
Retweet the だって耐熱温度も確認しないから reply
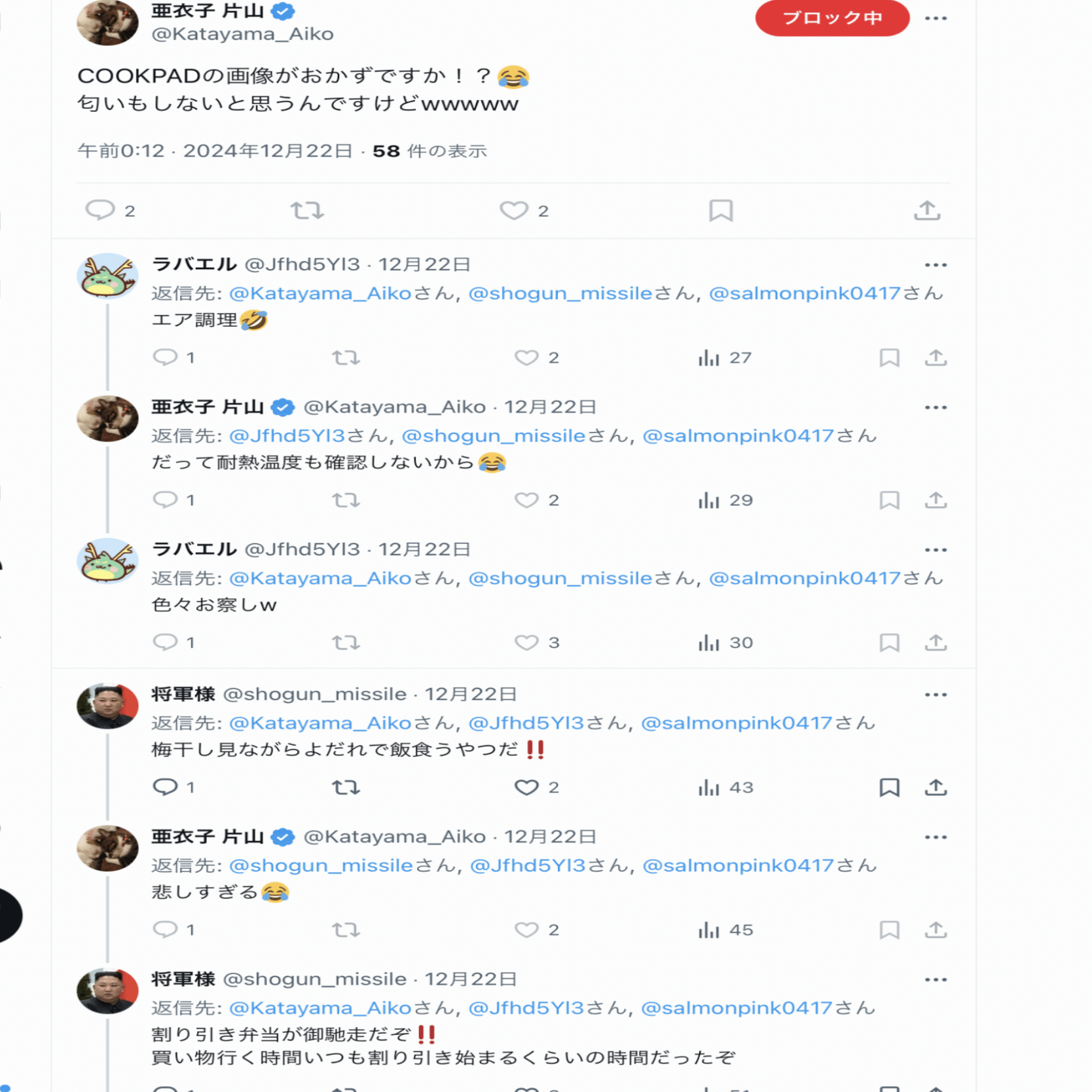click(346, 500)
